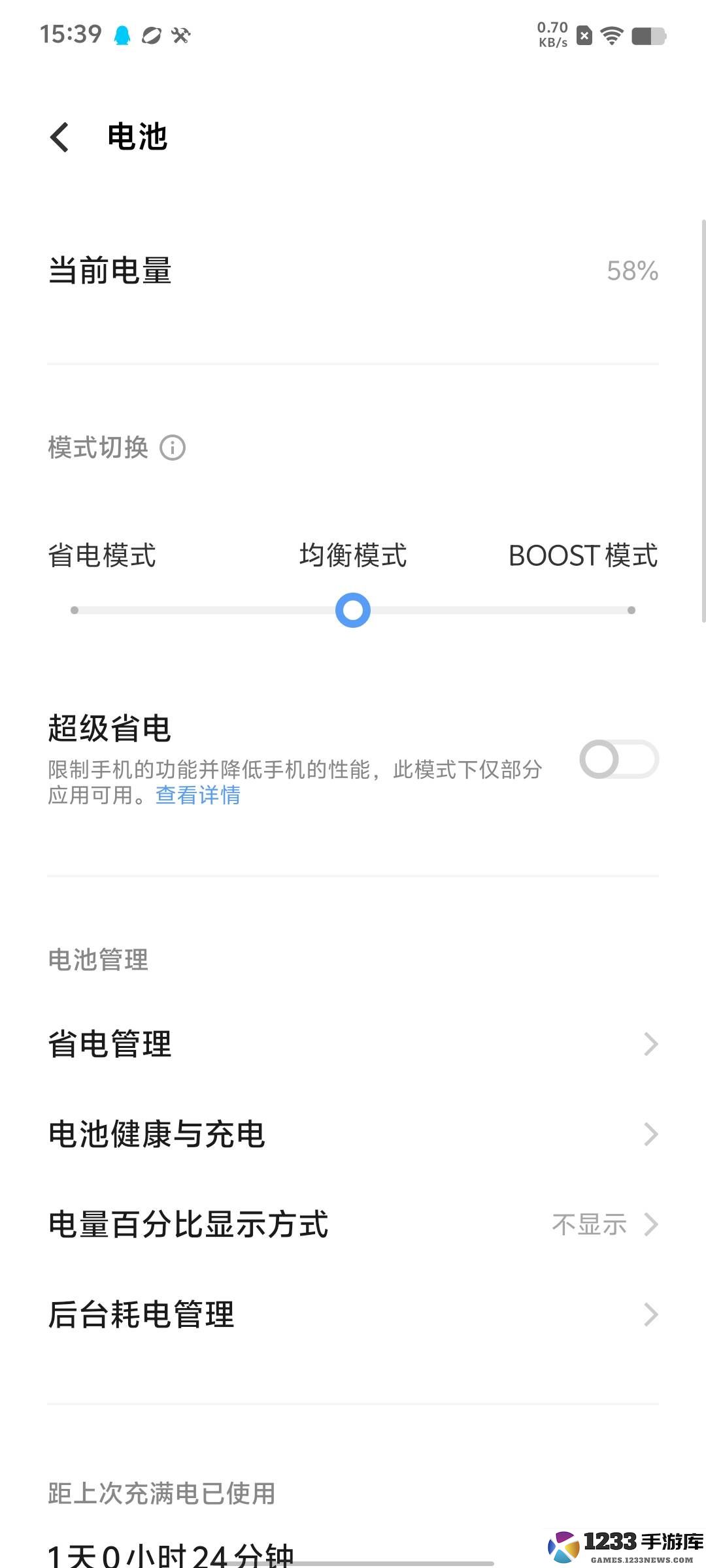Viewport: 706px width, 1568px height.
Task: Open 电量百分比显示方式 currently set to 不显示
Action: (x=353, y=1224)
